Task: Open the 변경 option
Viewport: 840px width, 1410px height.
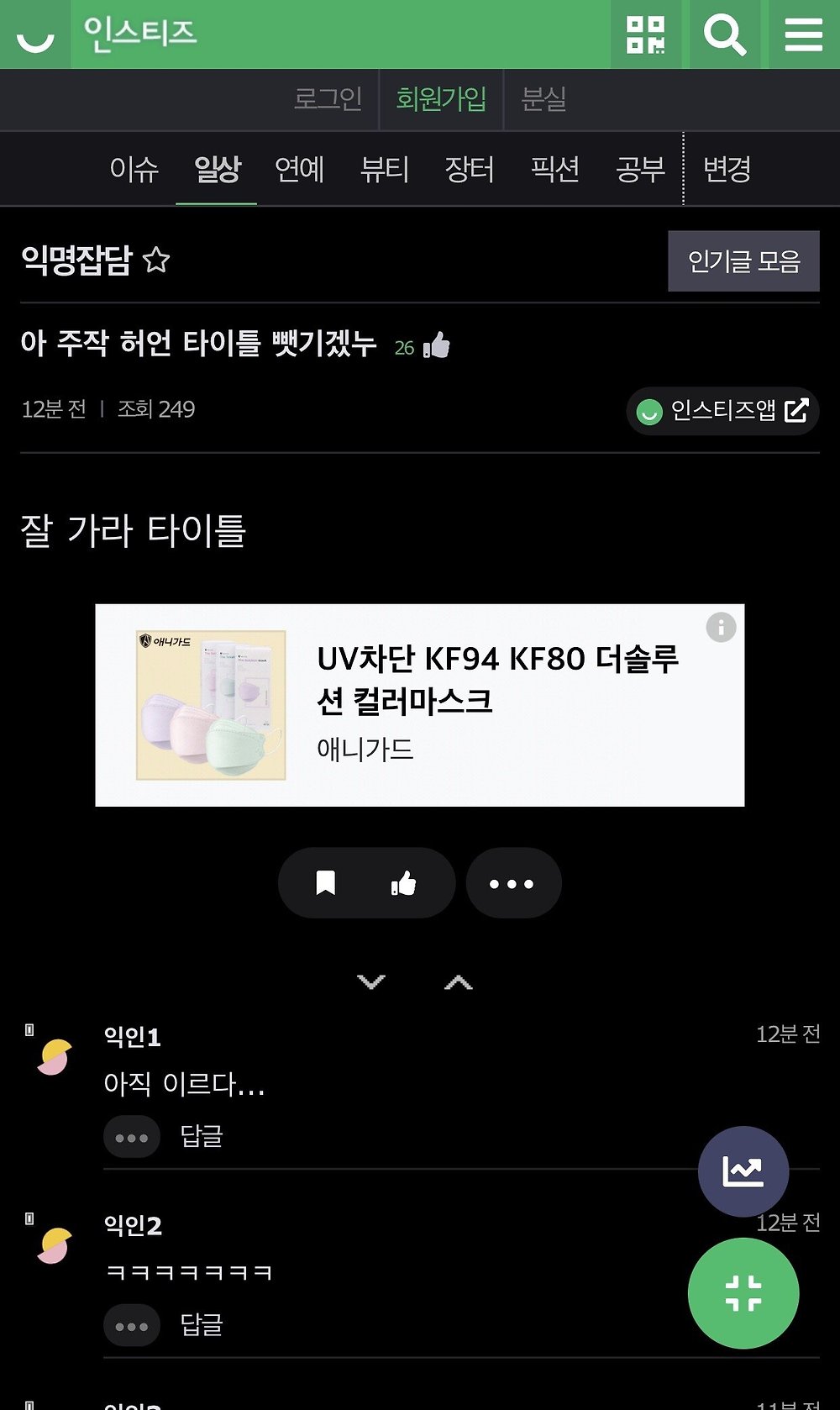Action: click(x=727, y=169)
